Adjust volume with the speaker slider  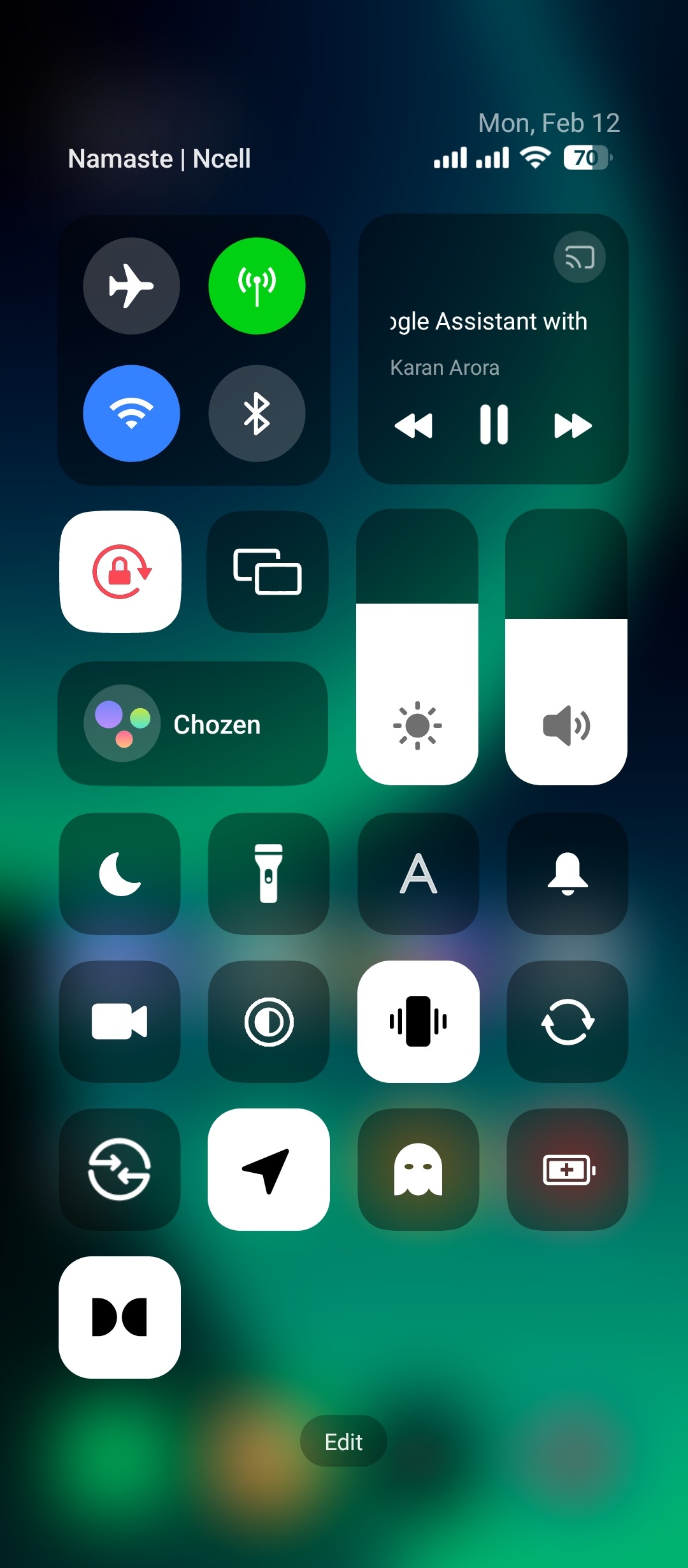tap(566, 647)
